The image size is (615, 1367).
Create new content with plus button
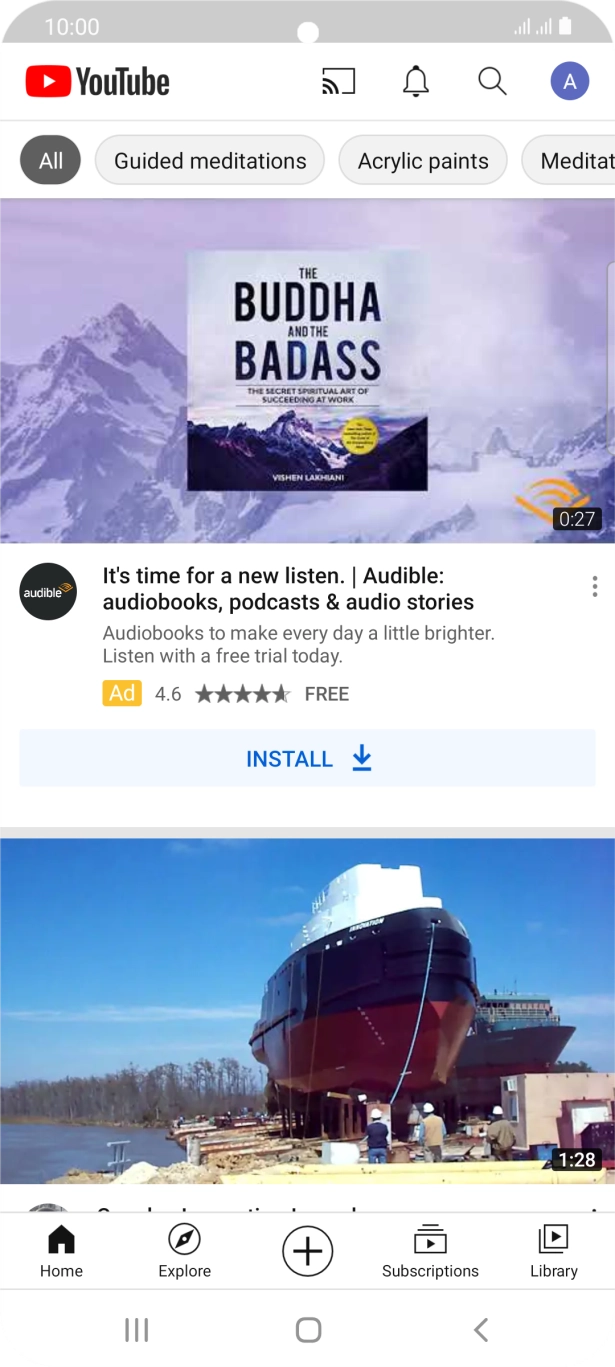tap(307, 1251)
